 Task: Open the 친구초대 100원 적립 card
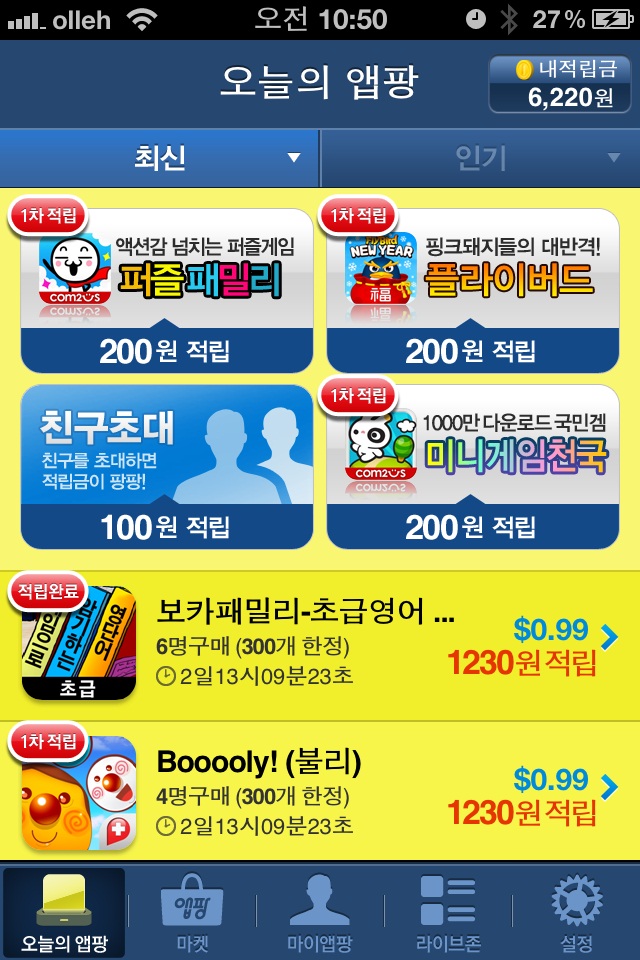pyautogui.click(x=167, y=466)
